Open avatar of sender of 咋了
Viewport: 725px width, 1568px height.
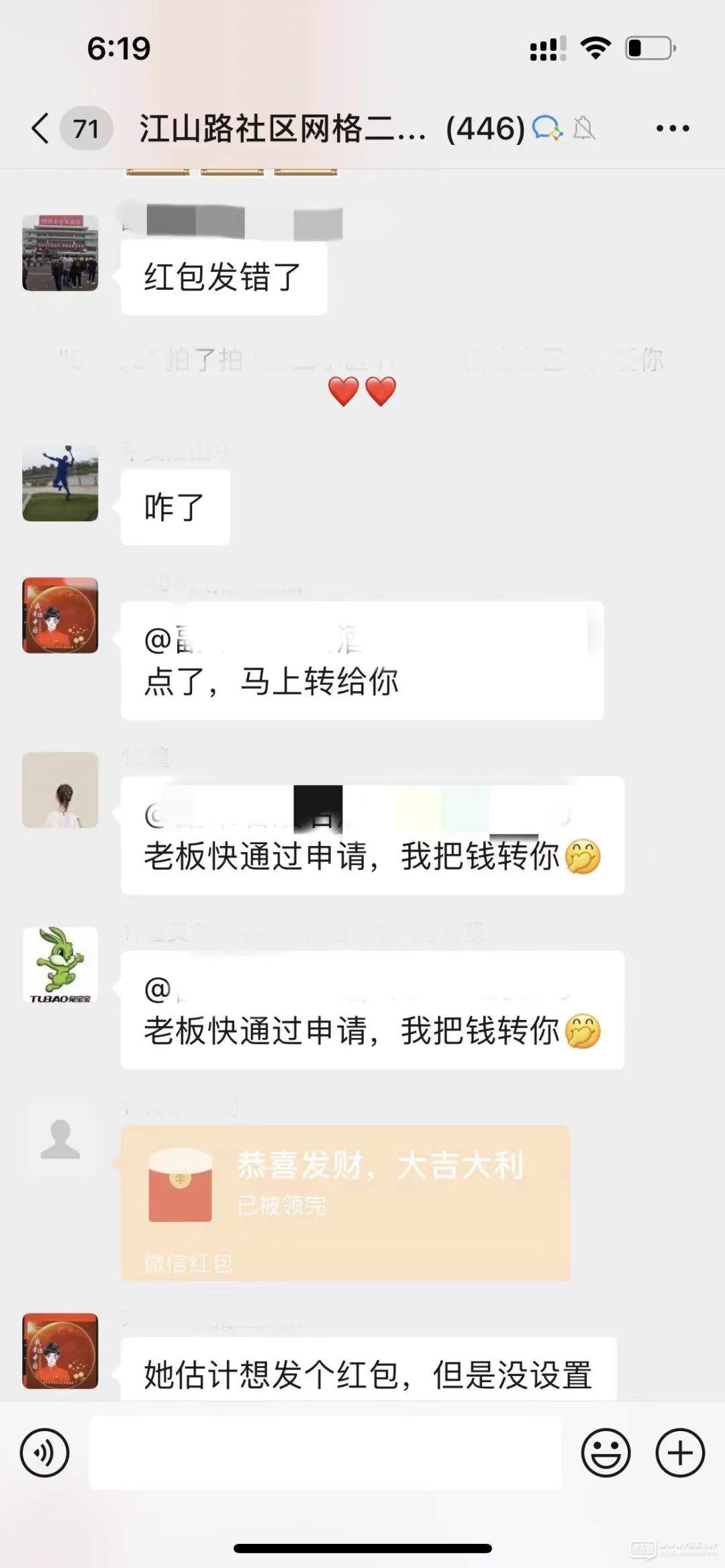[x=60, y=483]
